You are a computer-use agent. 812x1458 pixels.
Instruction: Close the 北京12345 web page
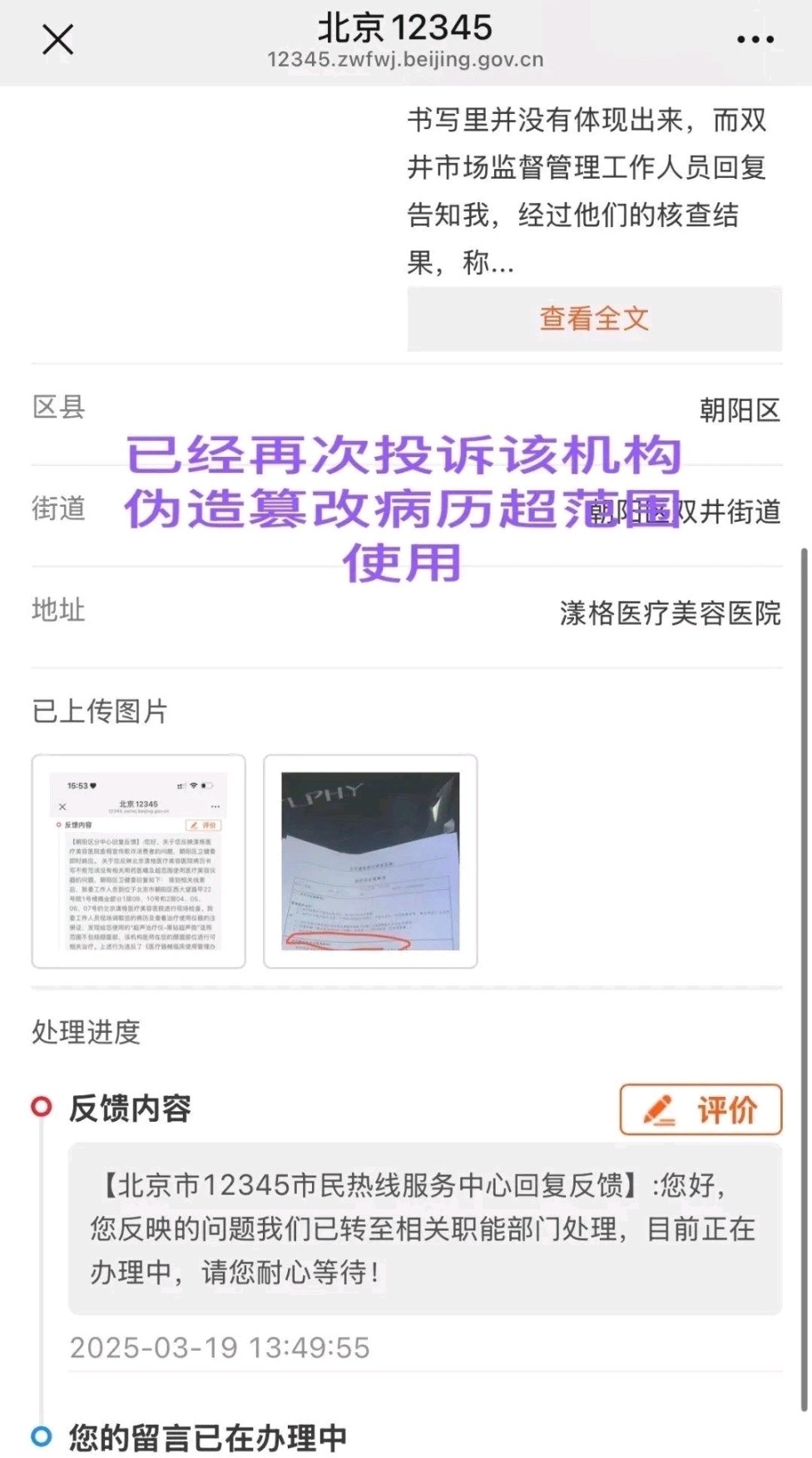tap(57, 39)
